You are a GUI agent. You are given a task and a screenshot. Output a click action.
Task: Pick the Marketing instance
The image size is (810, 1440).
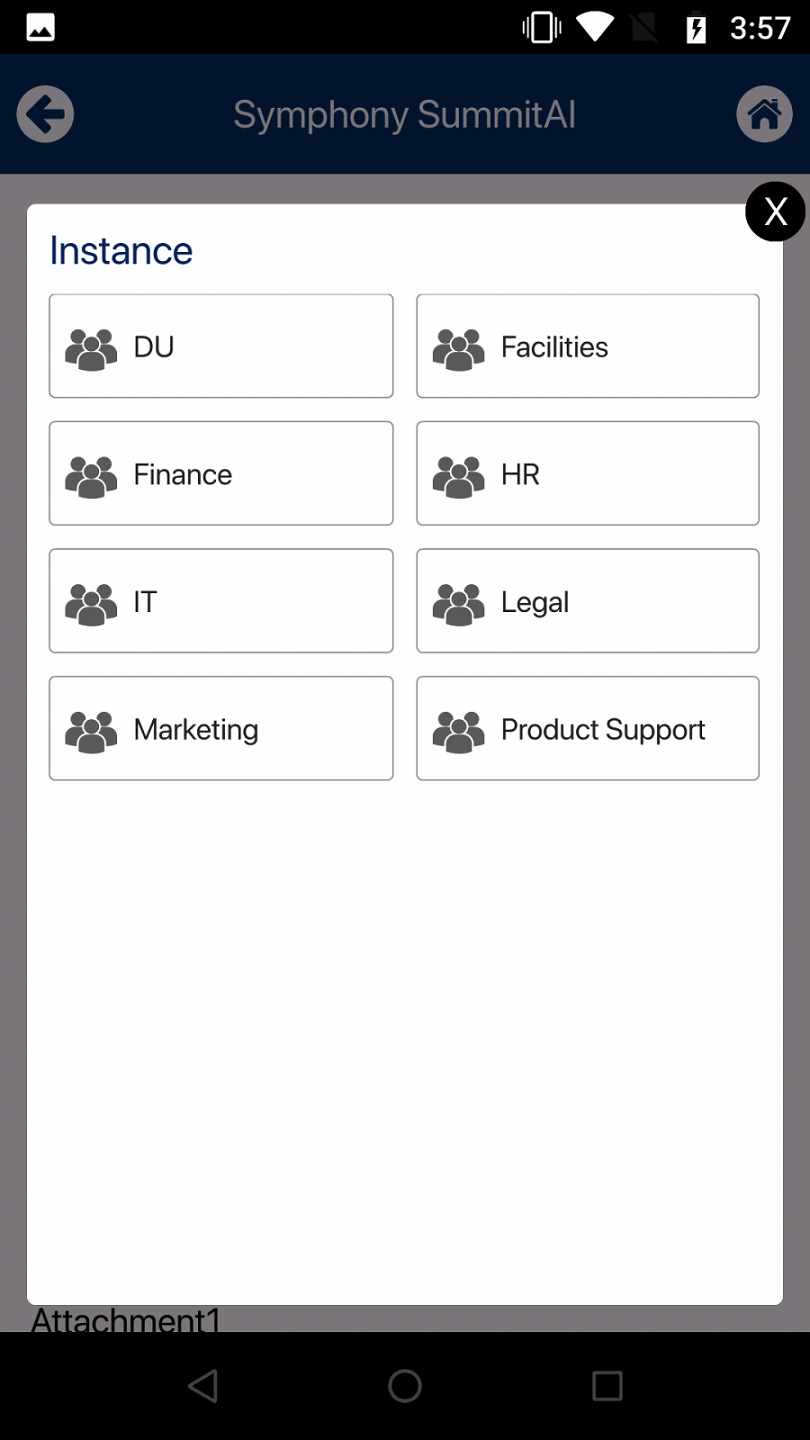220,728
